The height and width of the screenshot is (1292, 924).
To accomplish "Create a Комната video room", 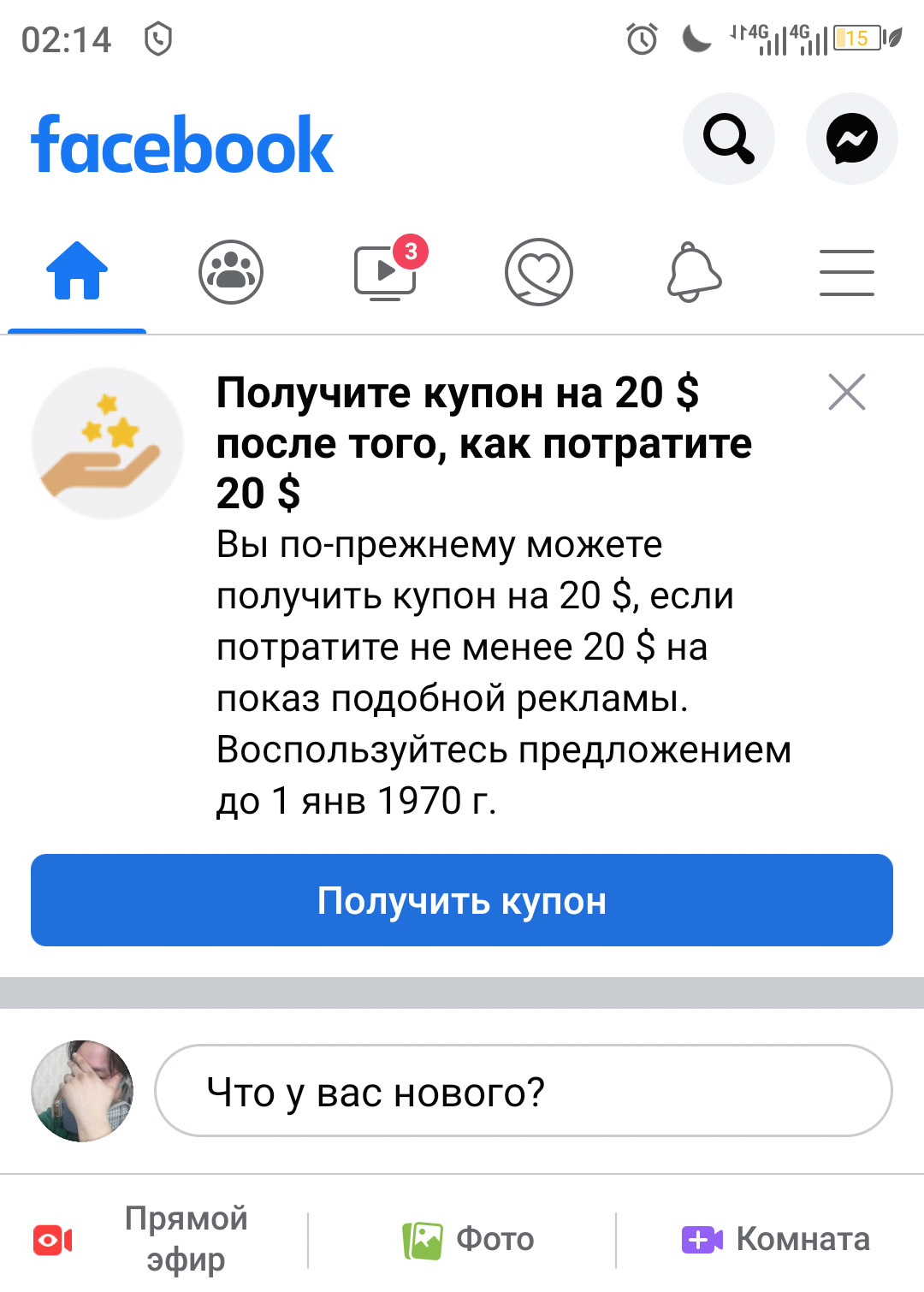I will [775, 1239].
